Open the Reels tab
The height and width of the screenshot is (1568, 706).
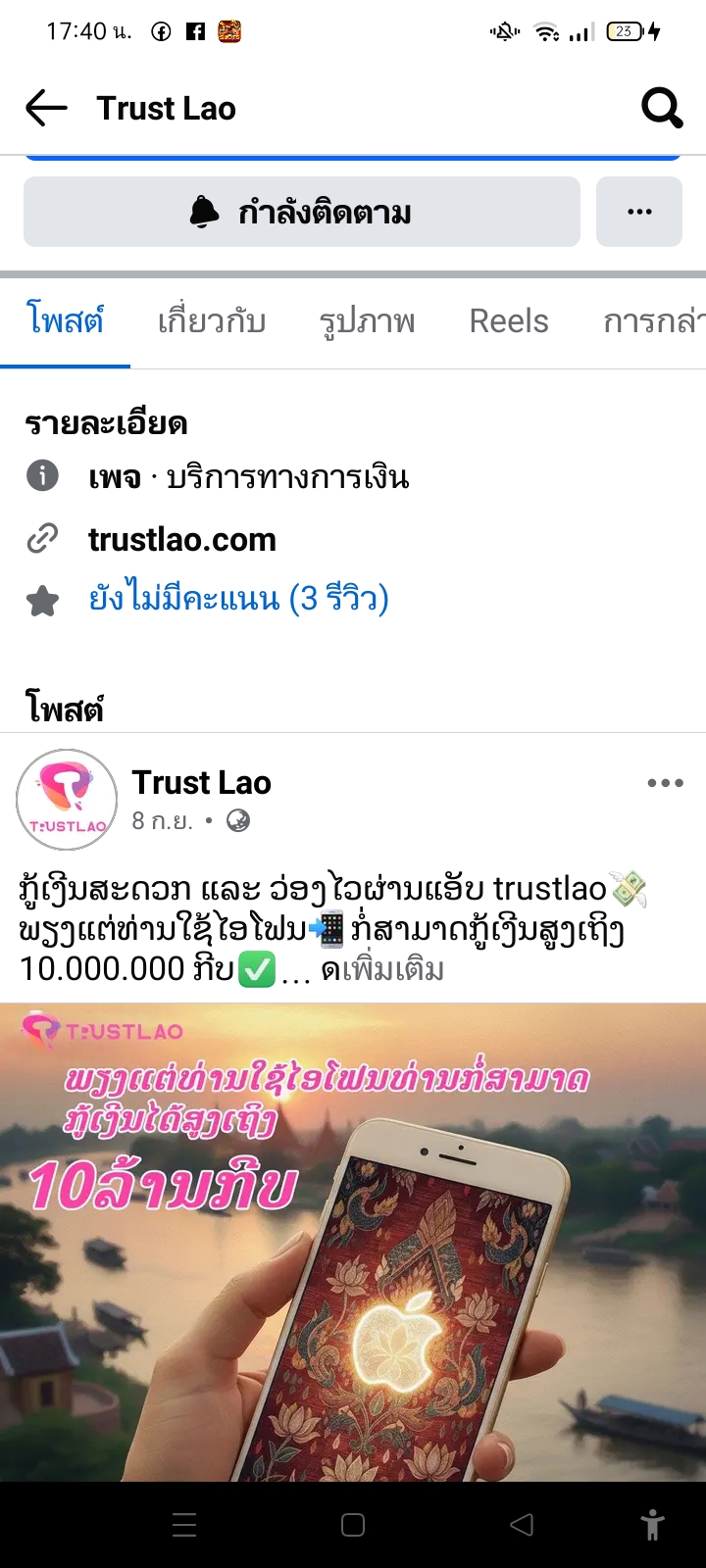508,321
